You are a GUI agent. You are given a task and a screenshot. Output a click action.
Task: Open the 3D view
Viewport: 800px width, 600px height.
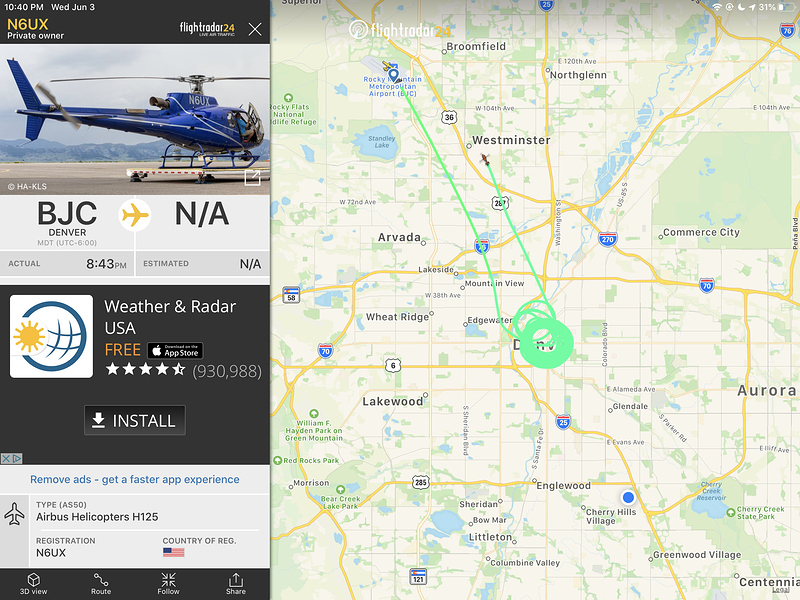click(x=34, y=583)
